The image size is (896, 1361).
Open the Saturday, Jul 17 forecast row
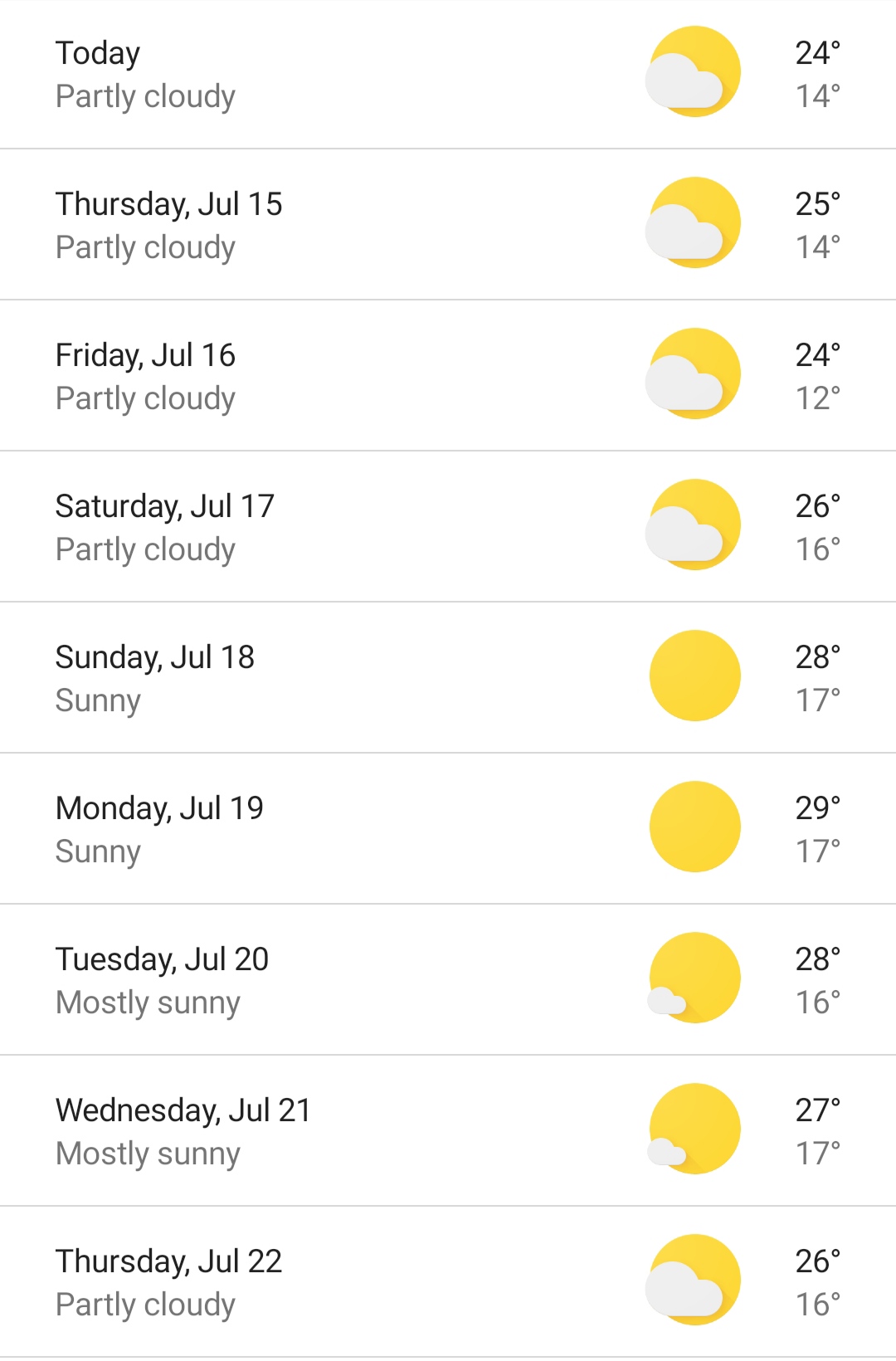tap(448, 527)
